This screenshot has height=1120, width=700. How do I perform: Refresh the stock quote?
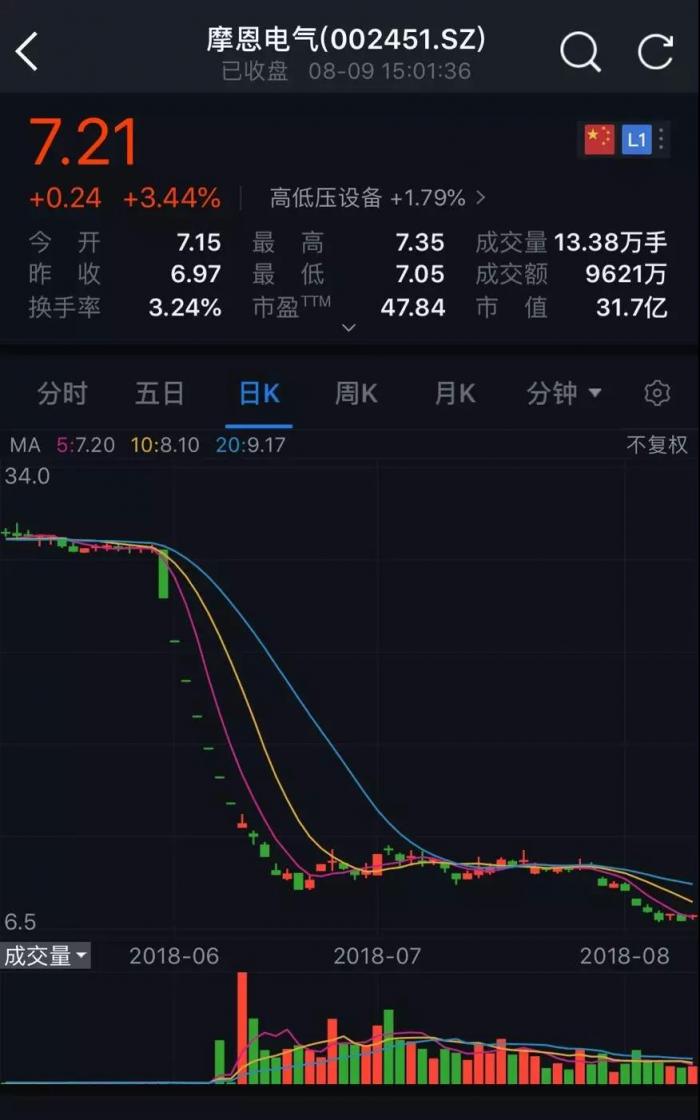(x=655, y=51)
